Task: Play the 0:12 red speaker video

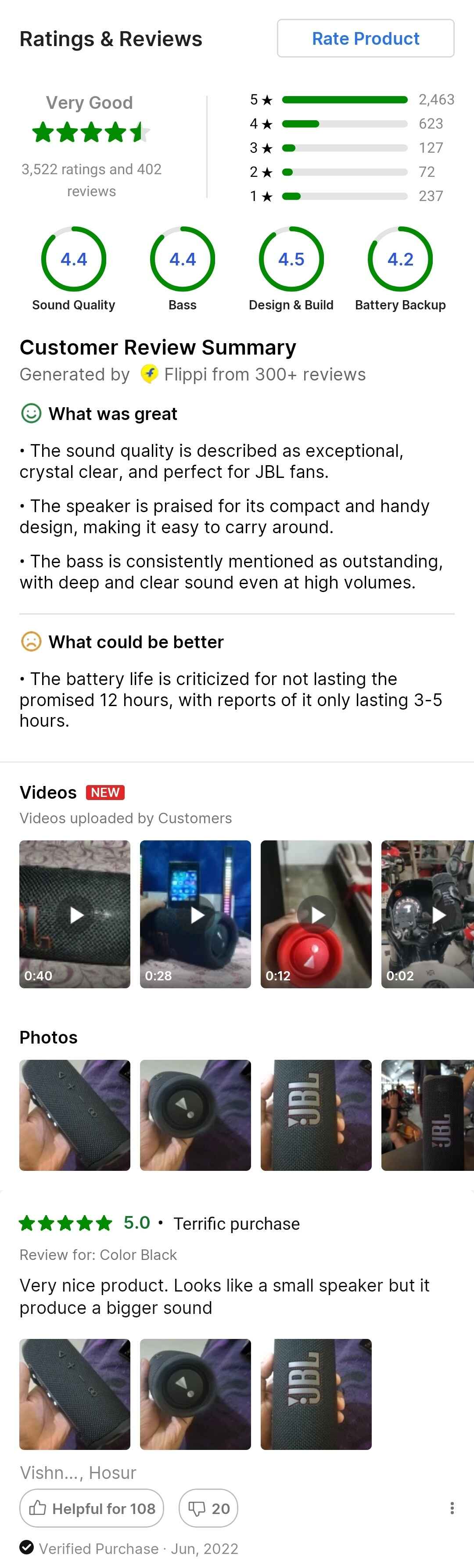Action: [x=316, y=914]
